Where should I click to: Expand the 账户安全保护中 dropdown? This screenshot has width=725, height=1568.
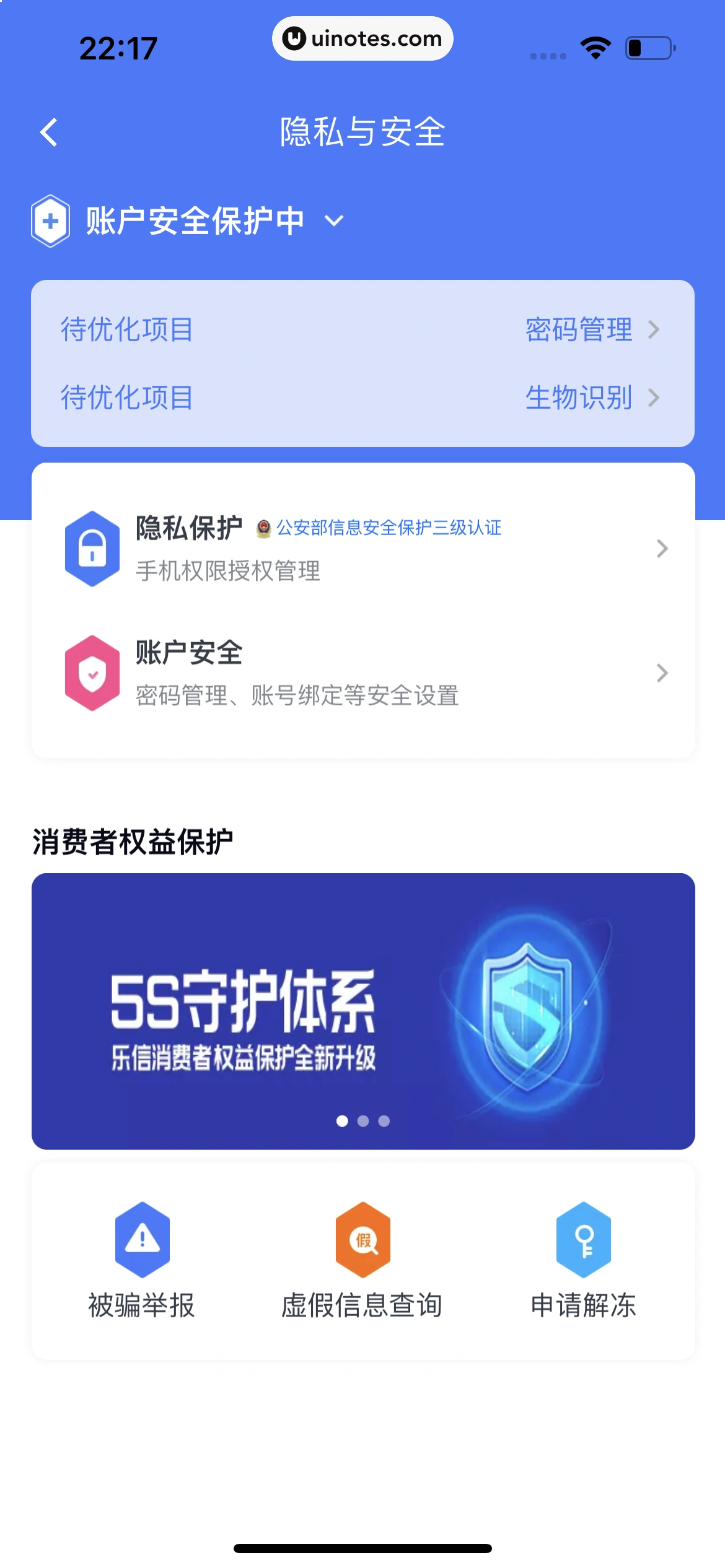[x=333, y=221]
